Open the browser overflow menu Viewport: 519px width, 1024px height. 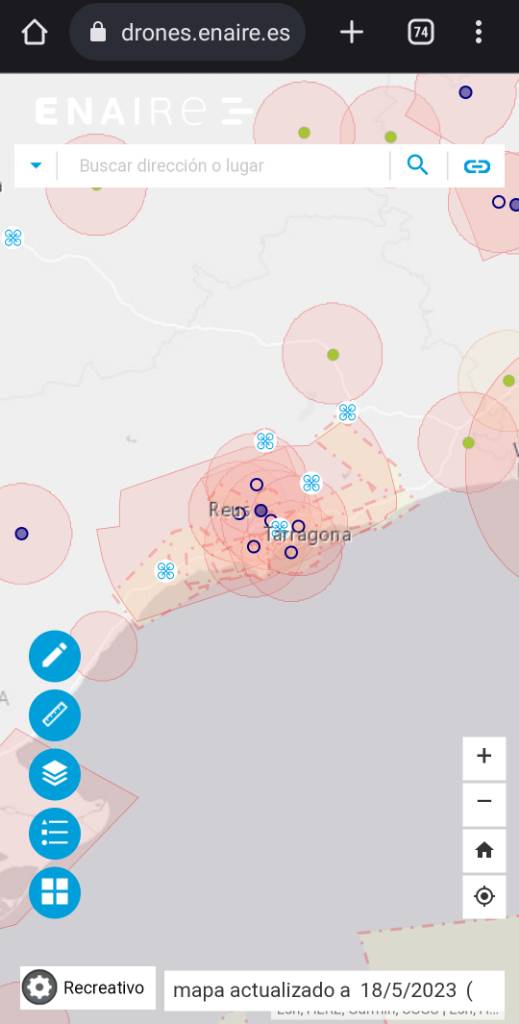[479, 32]
